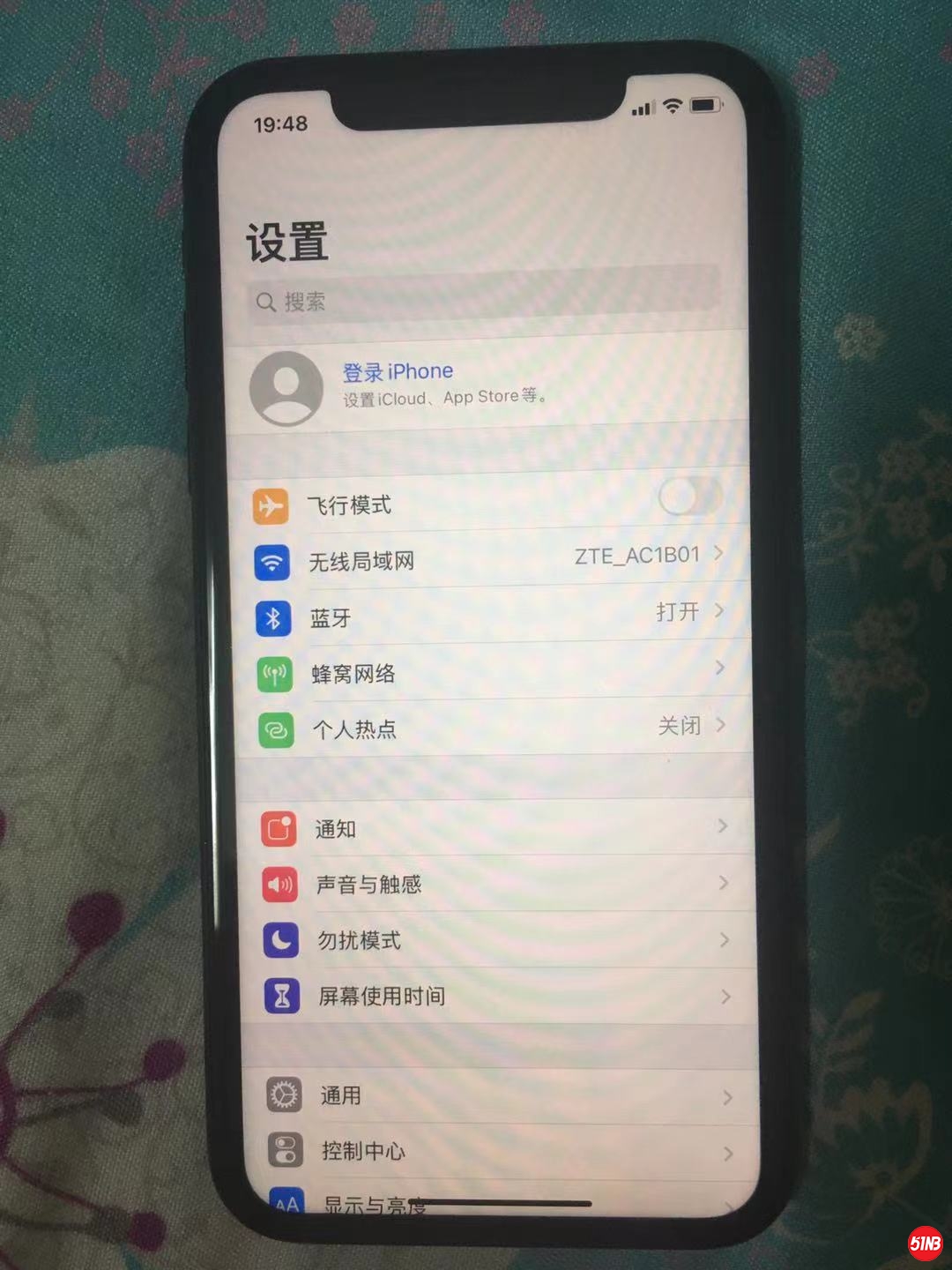Open 无线局域网 settings

click(x=494, y=559)
